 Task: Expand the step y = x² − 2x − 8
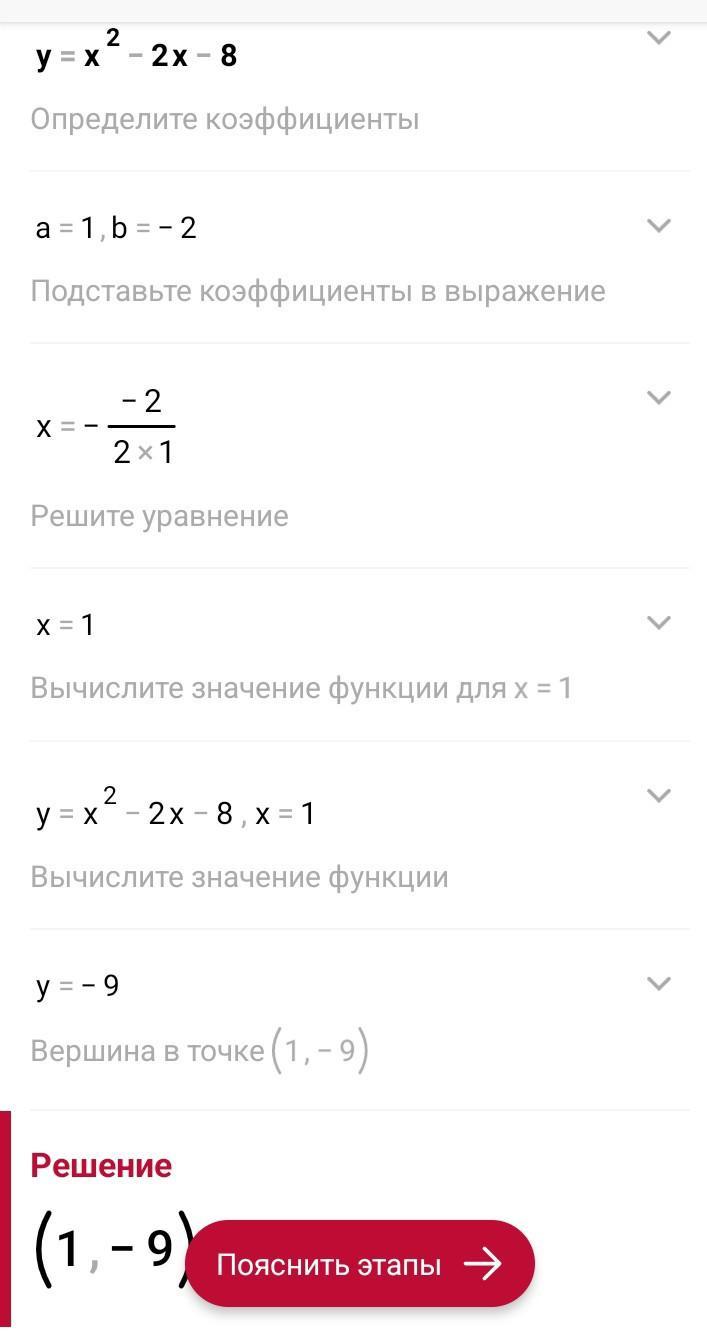(658, 38)
